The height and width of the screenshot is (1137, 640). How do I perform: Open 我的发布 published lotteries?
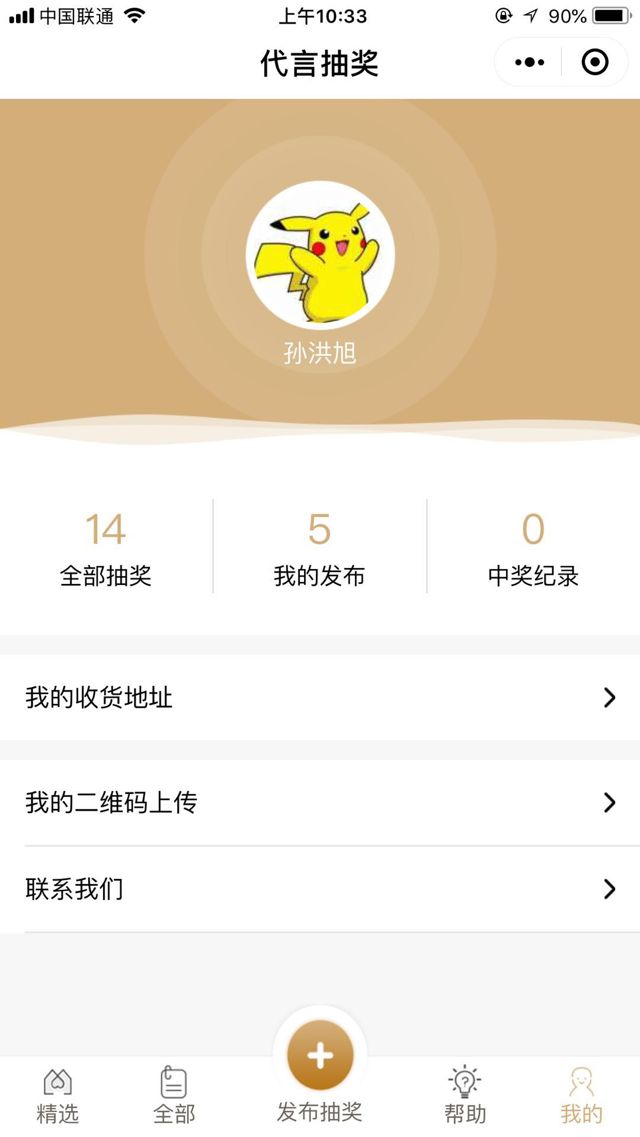(x=319, y=547)
